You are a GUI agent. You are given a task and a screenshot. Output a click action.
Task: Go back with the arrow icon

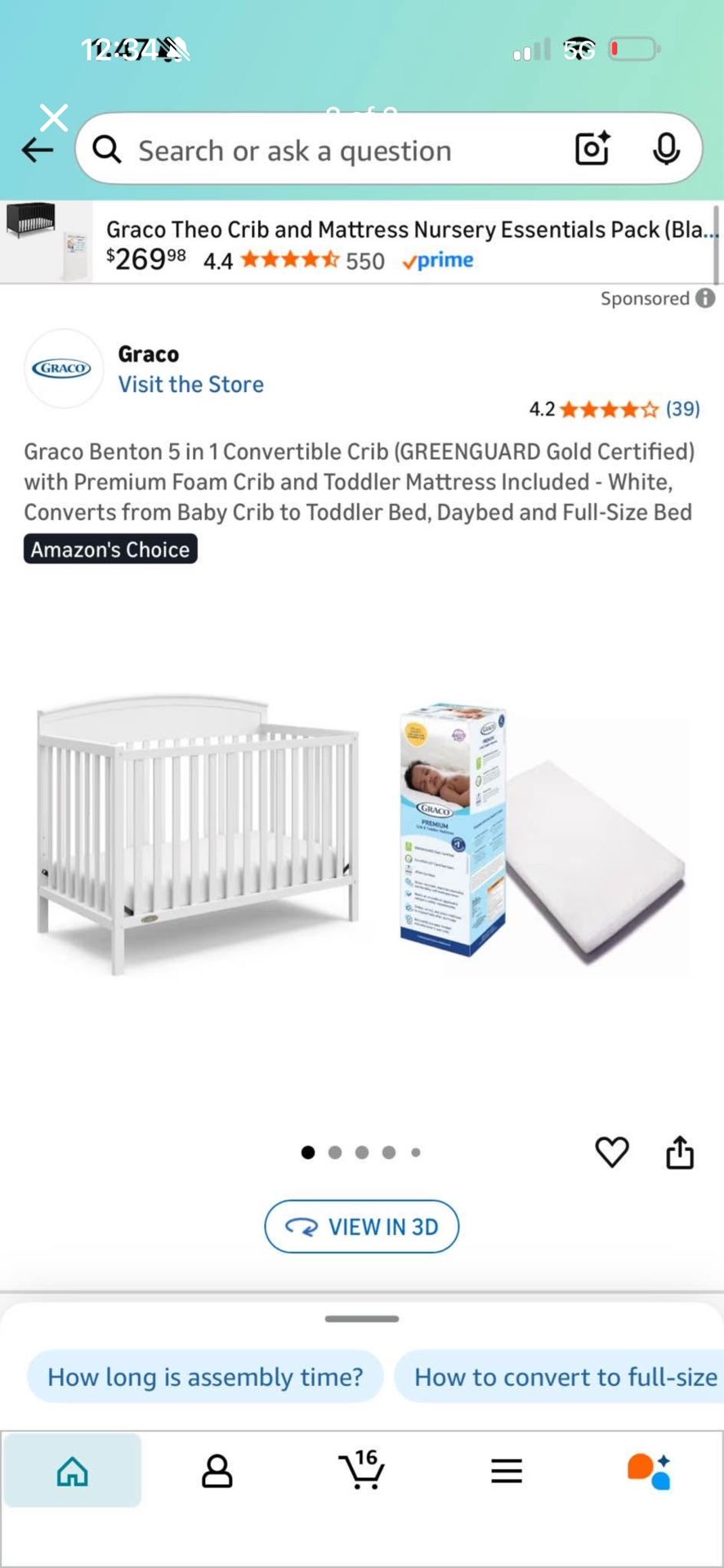[37, 149]
